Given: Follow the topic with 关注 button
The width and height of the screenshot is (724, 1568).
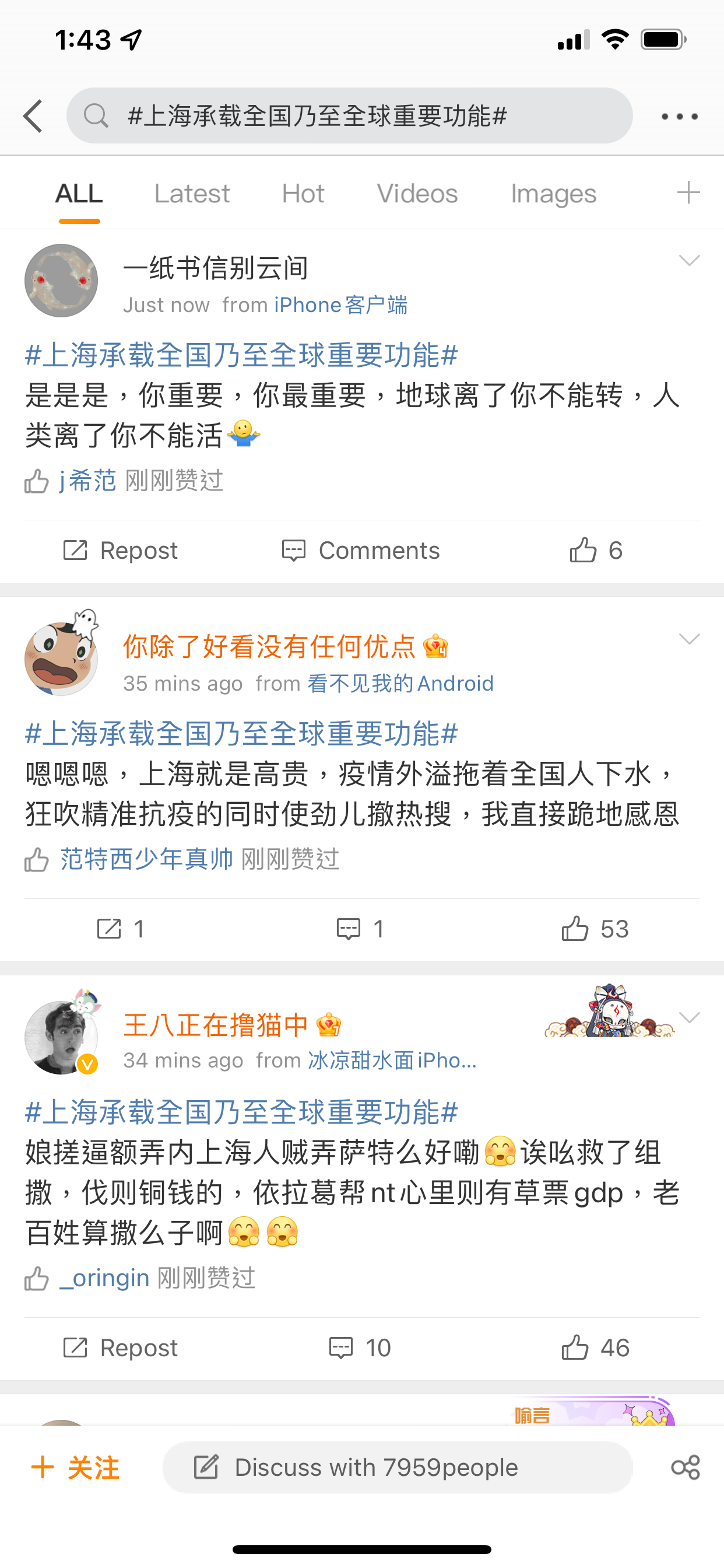Looking at the screenshot, I should pyautogui.click(x=75, y=1468).
